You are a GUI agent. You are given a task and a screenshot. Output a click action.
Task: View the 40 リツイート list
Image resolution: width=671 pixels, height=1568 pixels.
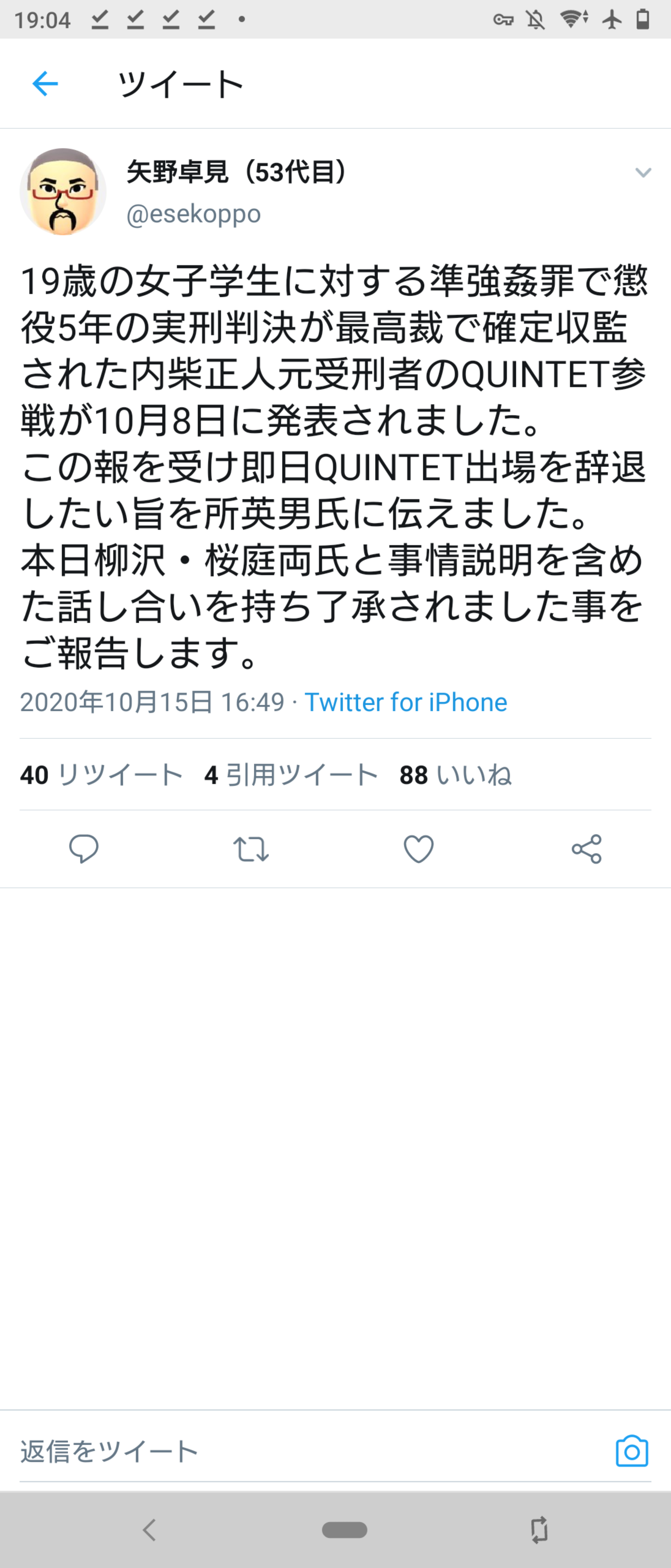101,775
